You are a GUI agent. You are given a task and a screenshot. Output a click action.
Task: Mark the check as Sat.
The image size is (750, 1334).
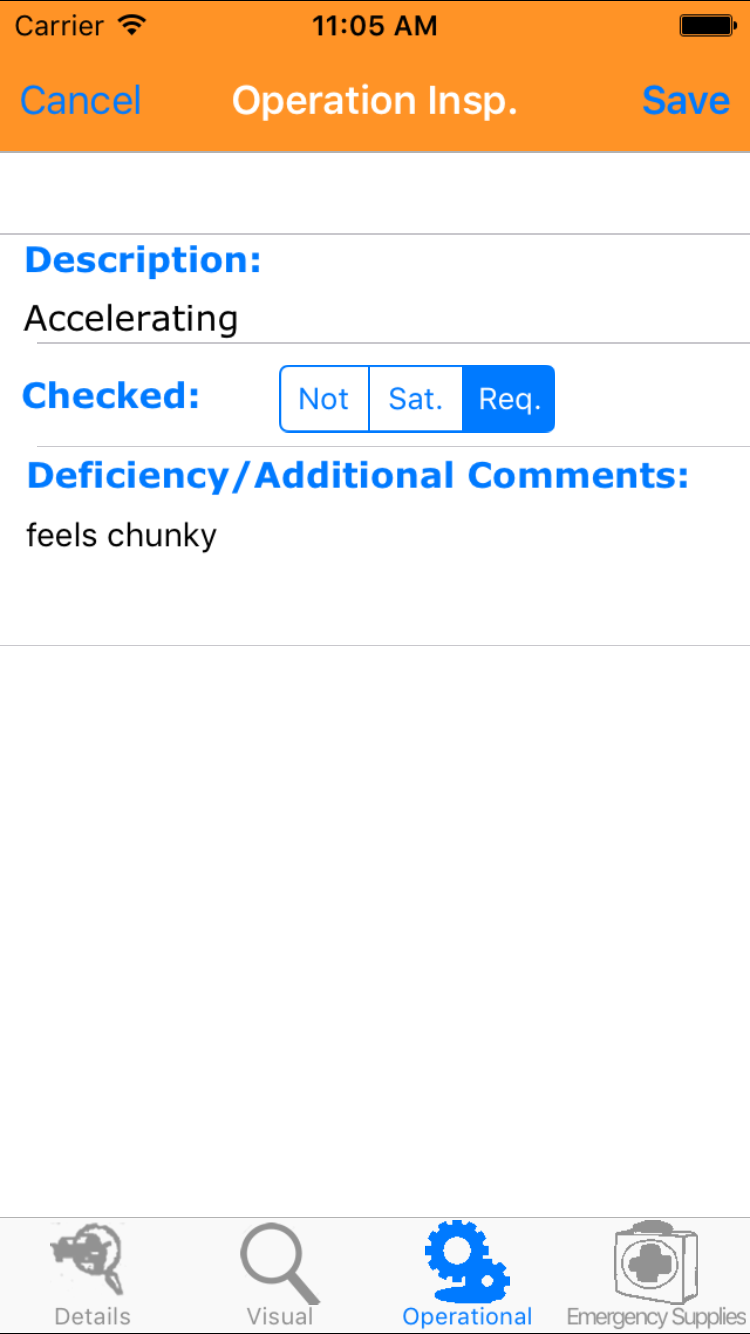click(415, 399)
